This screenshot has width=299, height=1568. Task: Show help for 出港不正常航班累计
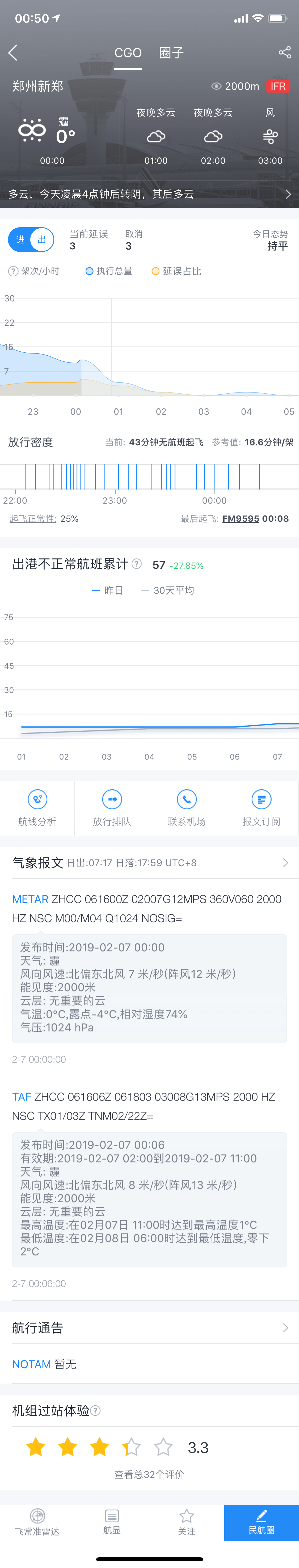137,564
